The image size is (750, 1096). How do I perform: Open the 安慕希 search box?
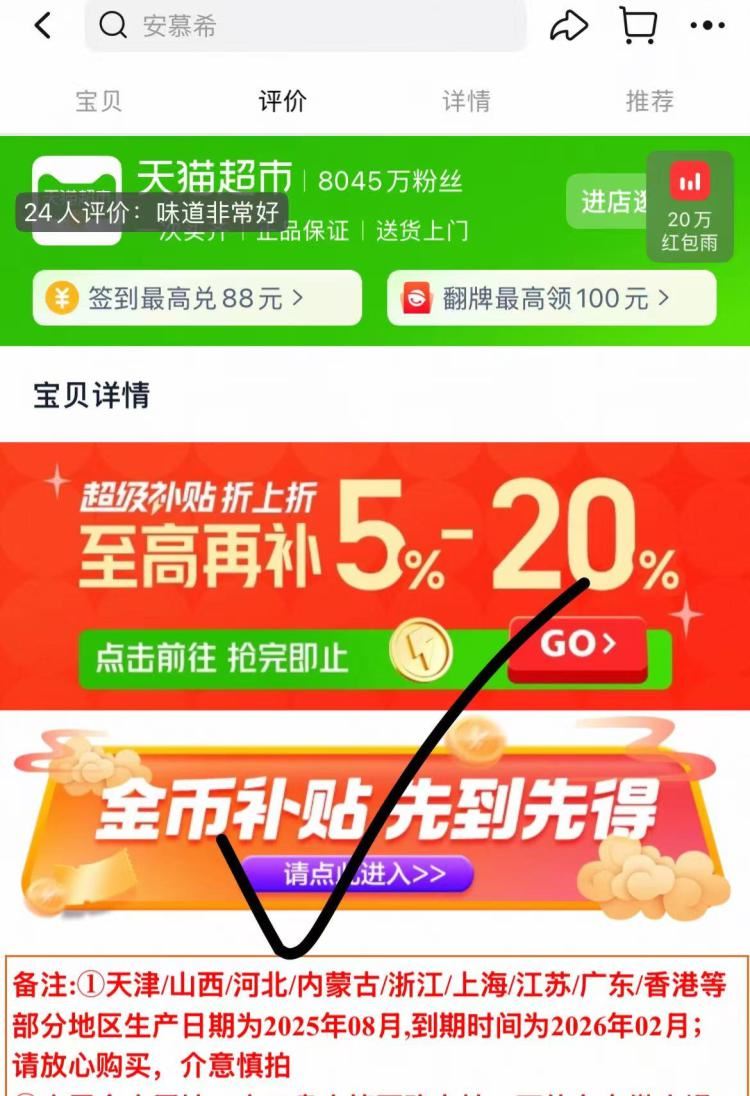[305, 26]
